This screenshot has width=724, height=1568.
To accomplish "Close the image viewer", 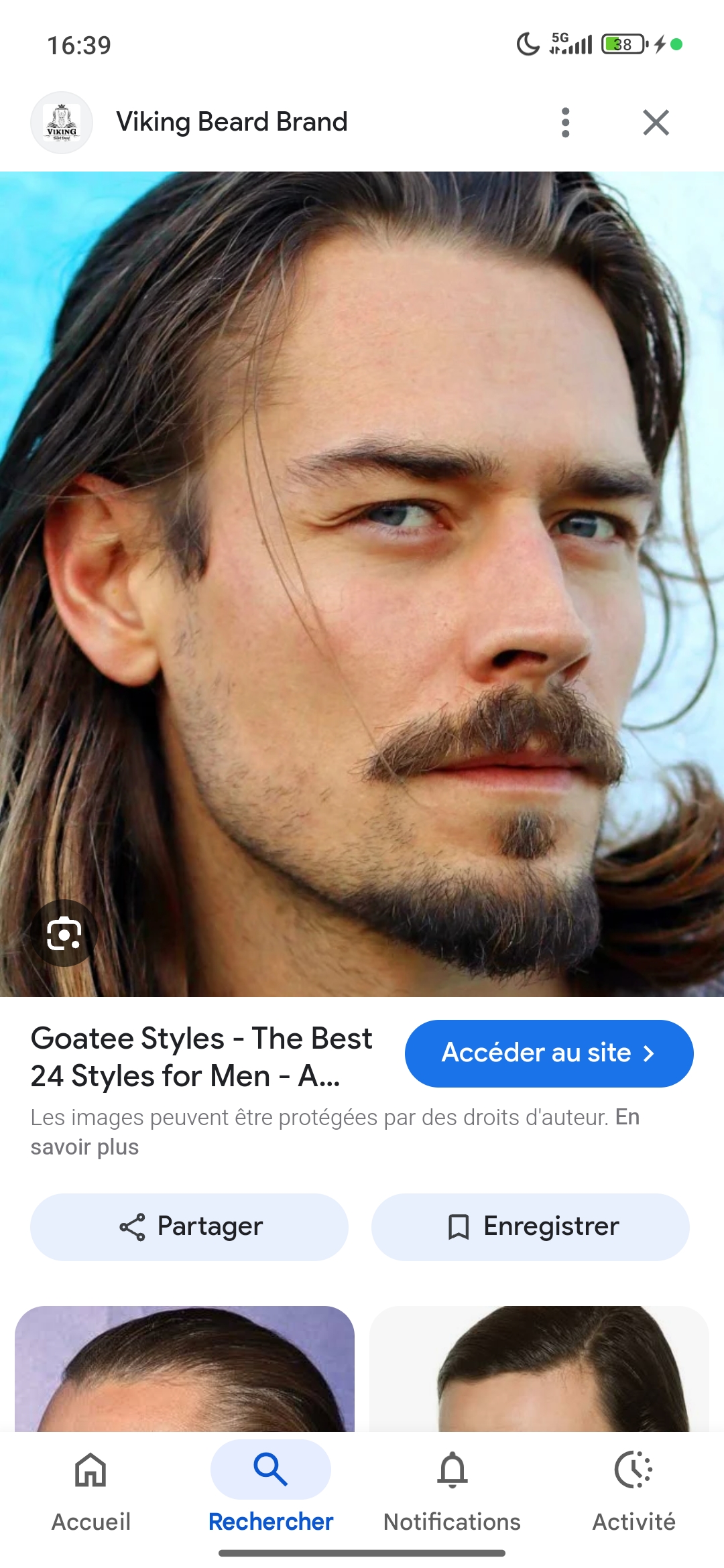I will pyautogui.click(x=656, y=123).
